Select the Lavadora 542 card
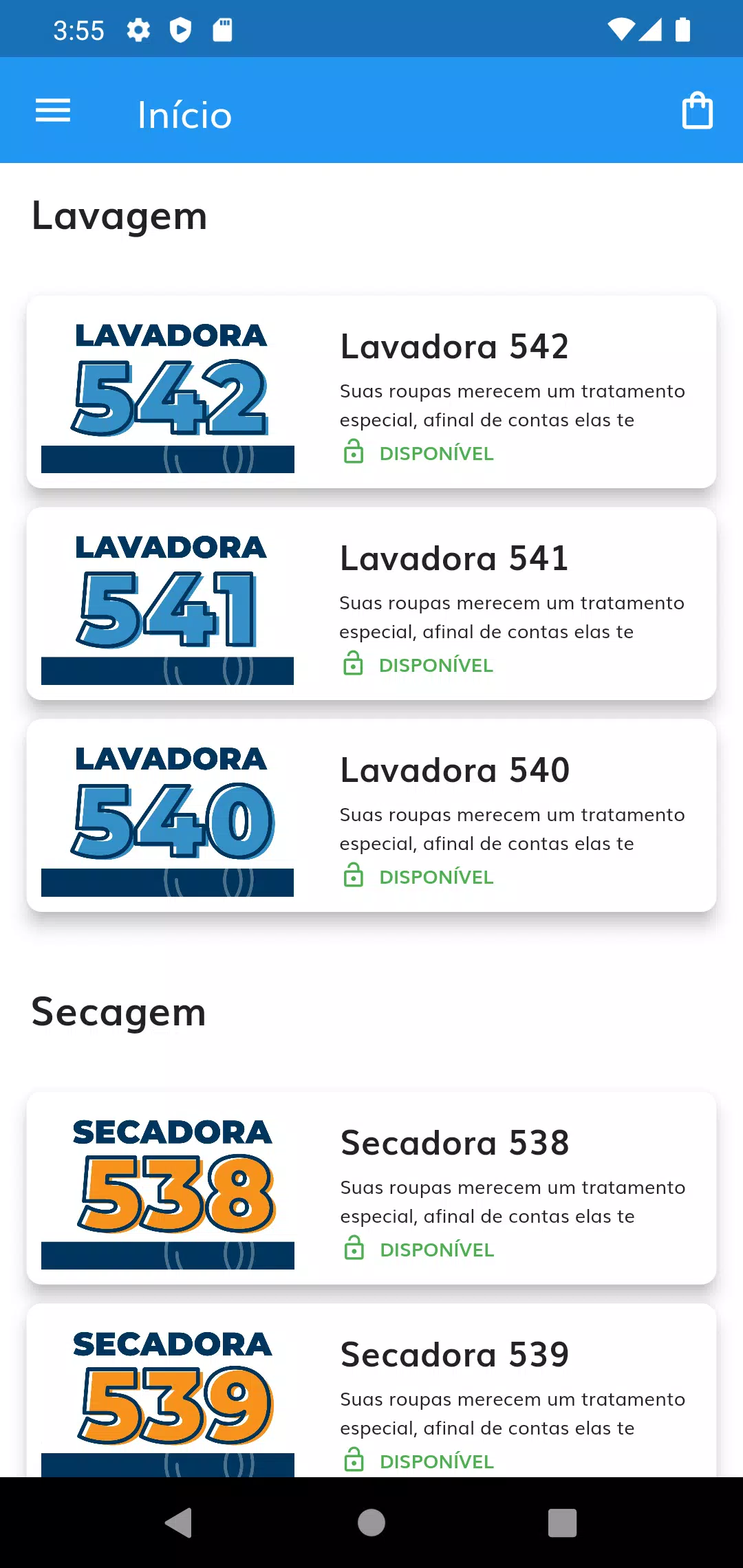Screen dimensions: 743x1568 (x=371, y=392)
